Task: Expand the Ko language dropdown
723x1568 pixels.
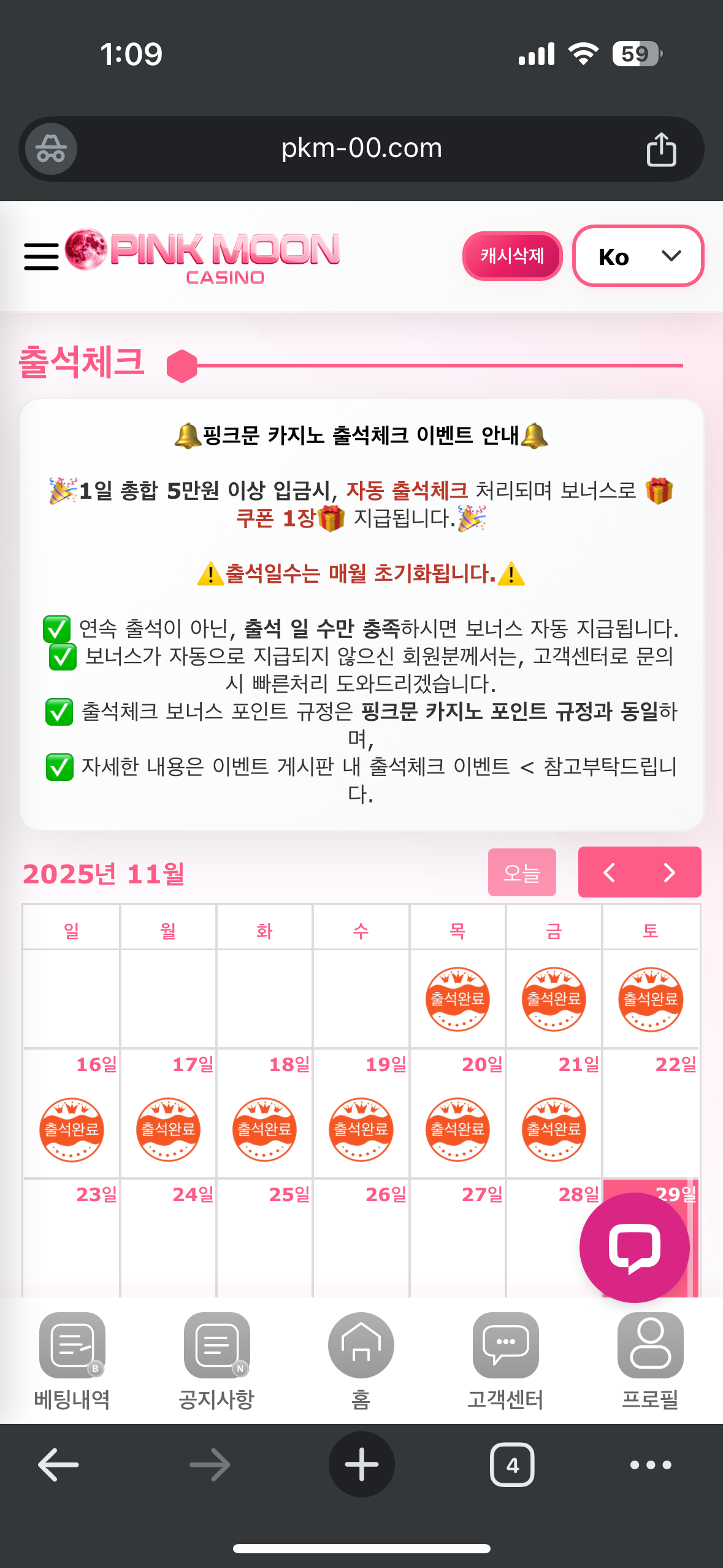Action: pos(638,256)
